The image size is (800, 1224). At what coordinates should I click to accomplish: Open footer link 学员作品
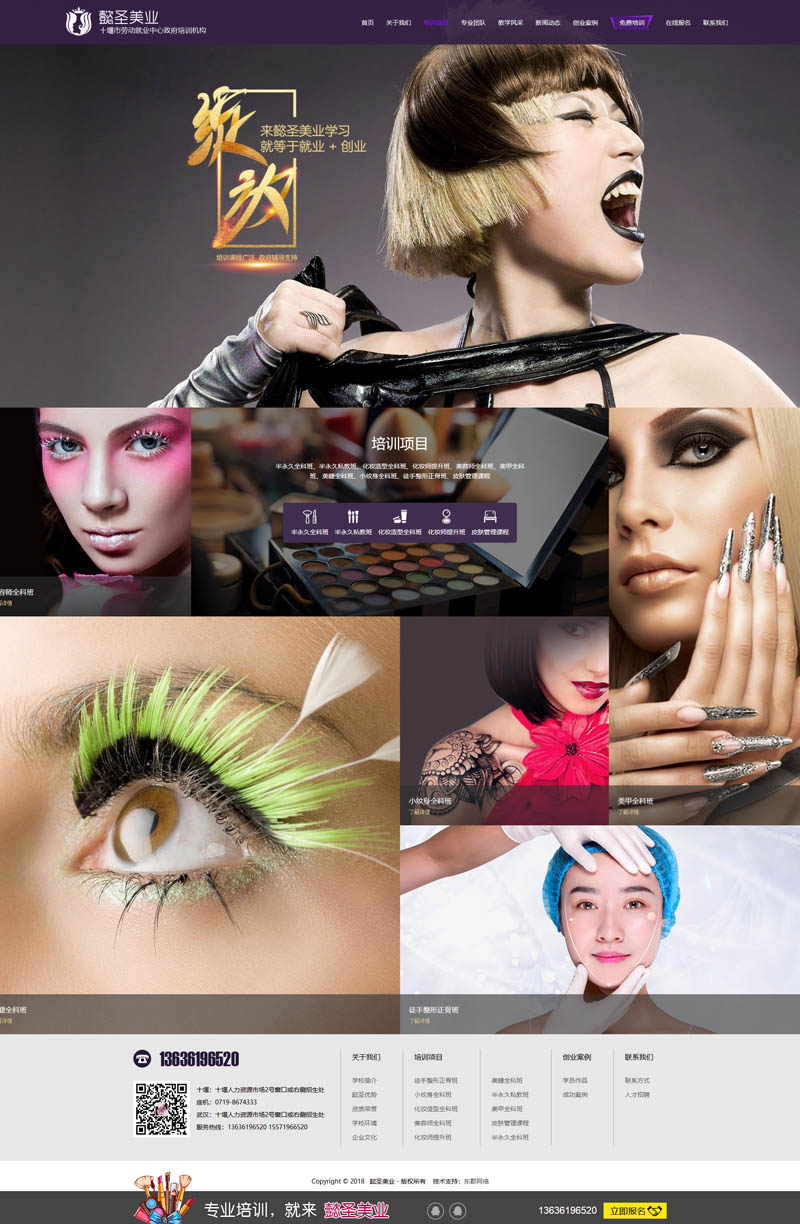pyautogui.click(x=575, y=1080)
